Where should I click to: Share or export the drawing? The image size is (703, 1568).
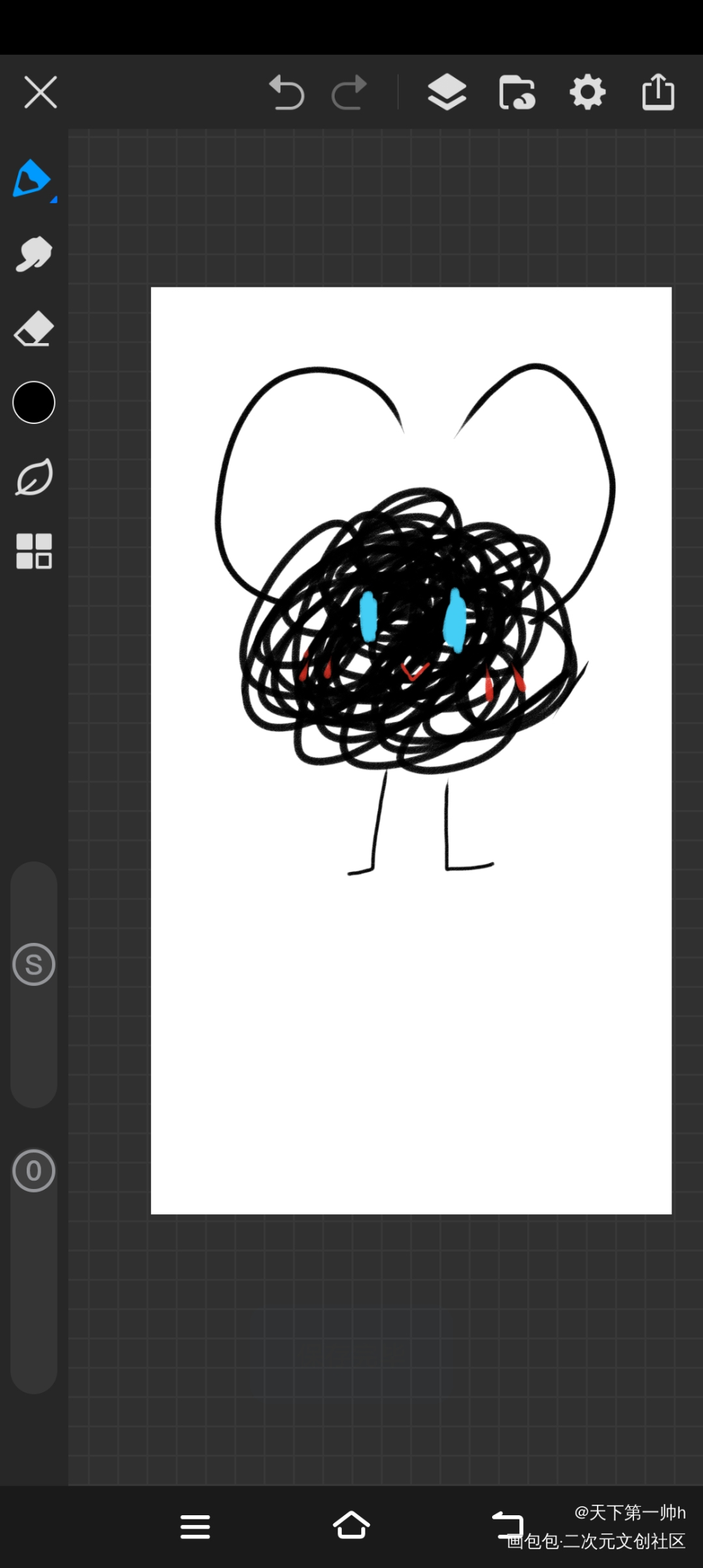point(658,92)
